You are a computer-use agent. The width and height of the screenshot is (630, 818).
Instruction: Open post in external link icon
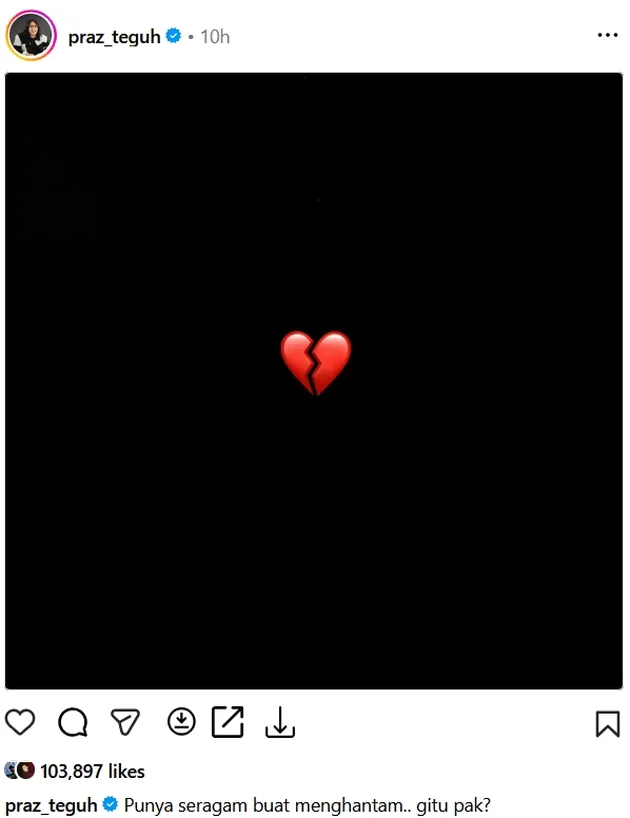point(228,722)
